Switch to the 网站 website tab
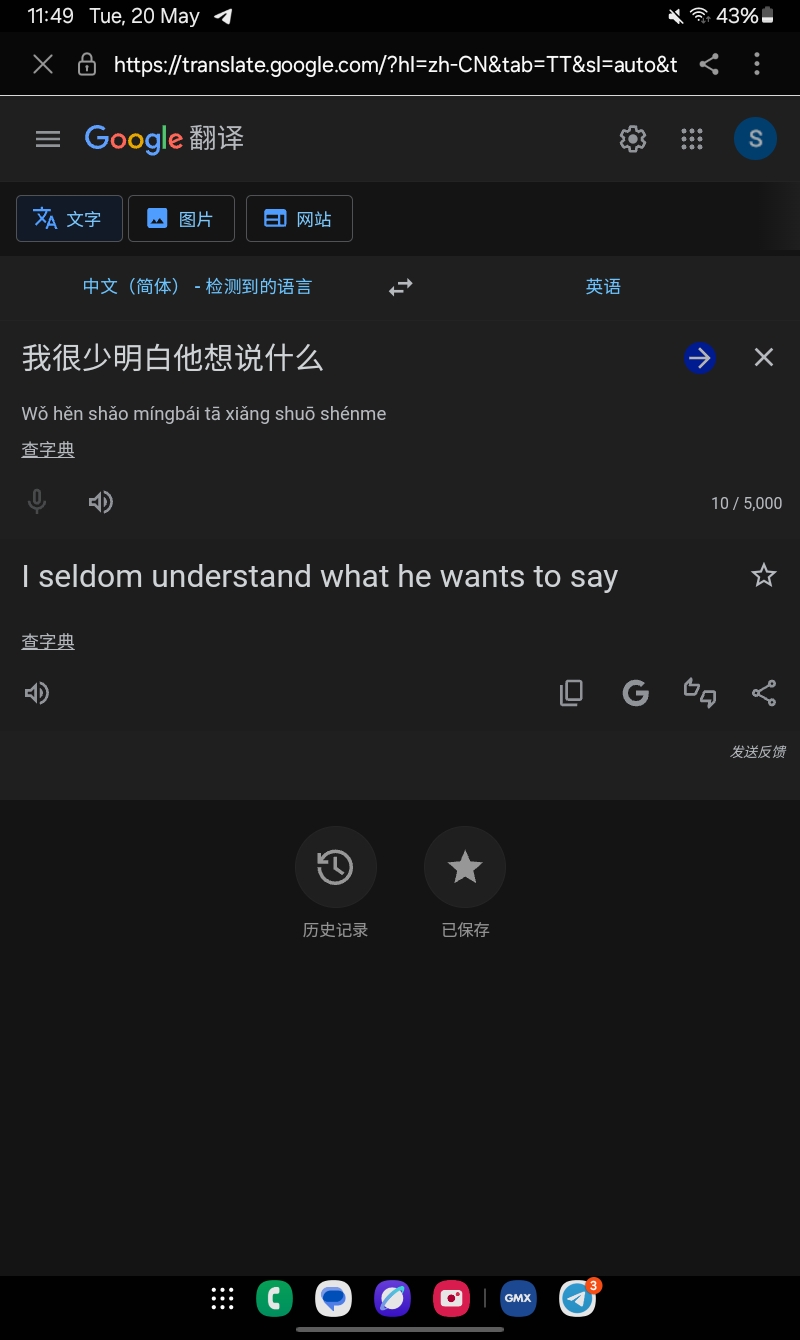800x1340 pixels. tap(299, 219)
